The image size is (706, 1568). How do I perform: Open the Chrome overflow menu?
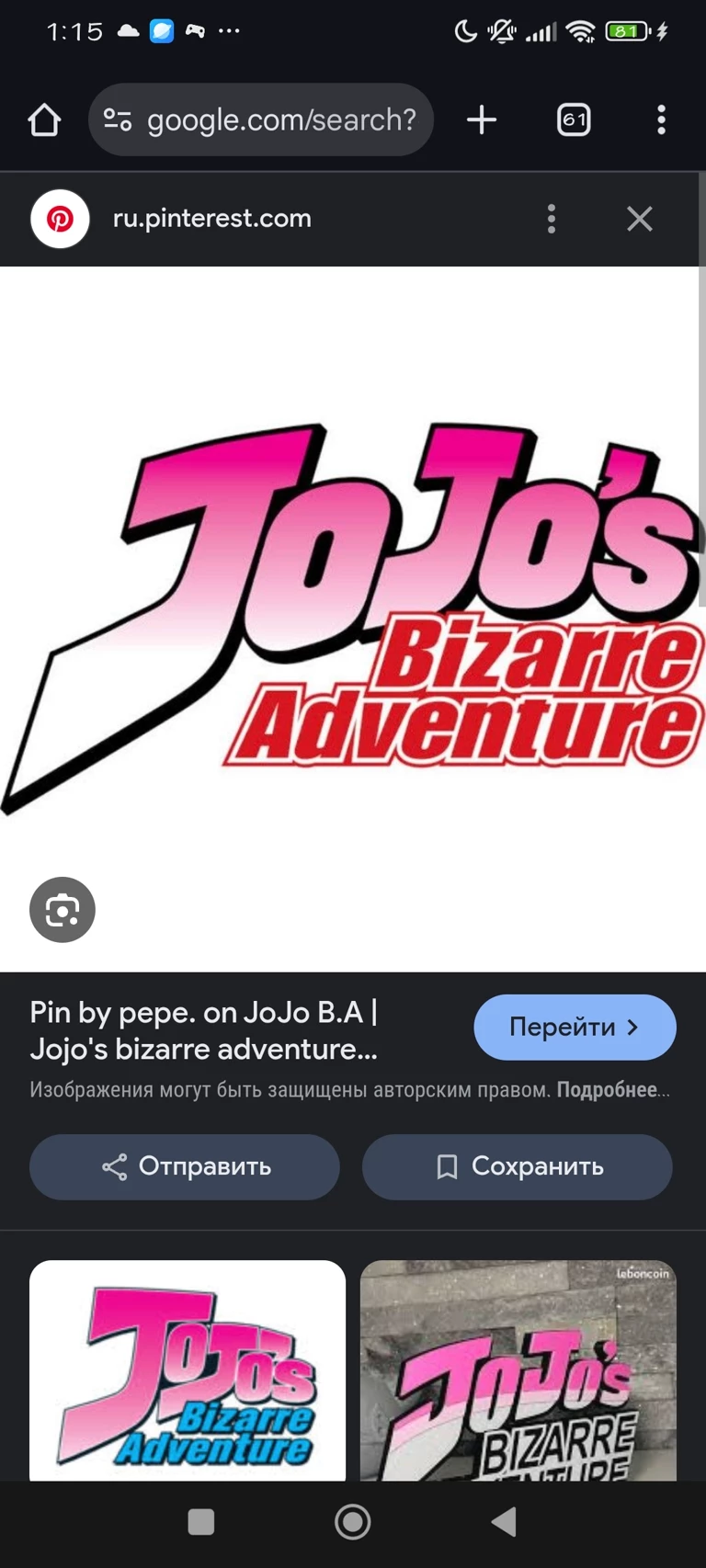(x=661, y=120)
